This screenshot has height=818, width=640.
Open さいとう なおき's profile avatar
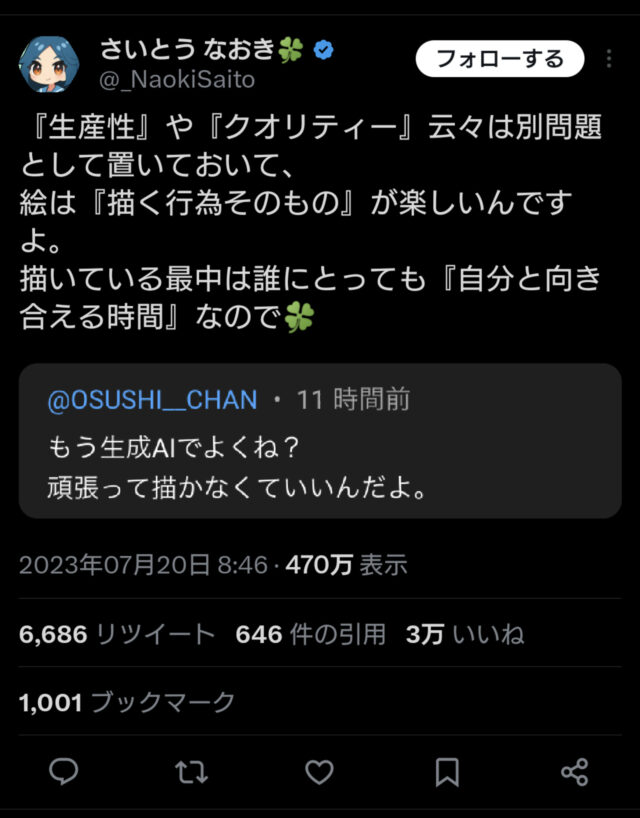click(x=51, y=63)
